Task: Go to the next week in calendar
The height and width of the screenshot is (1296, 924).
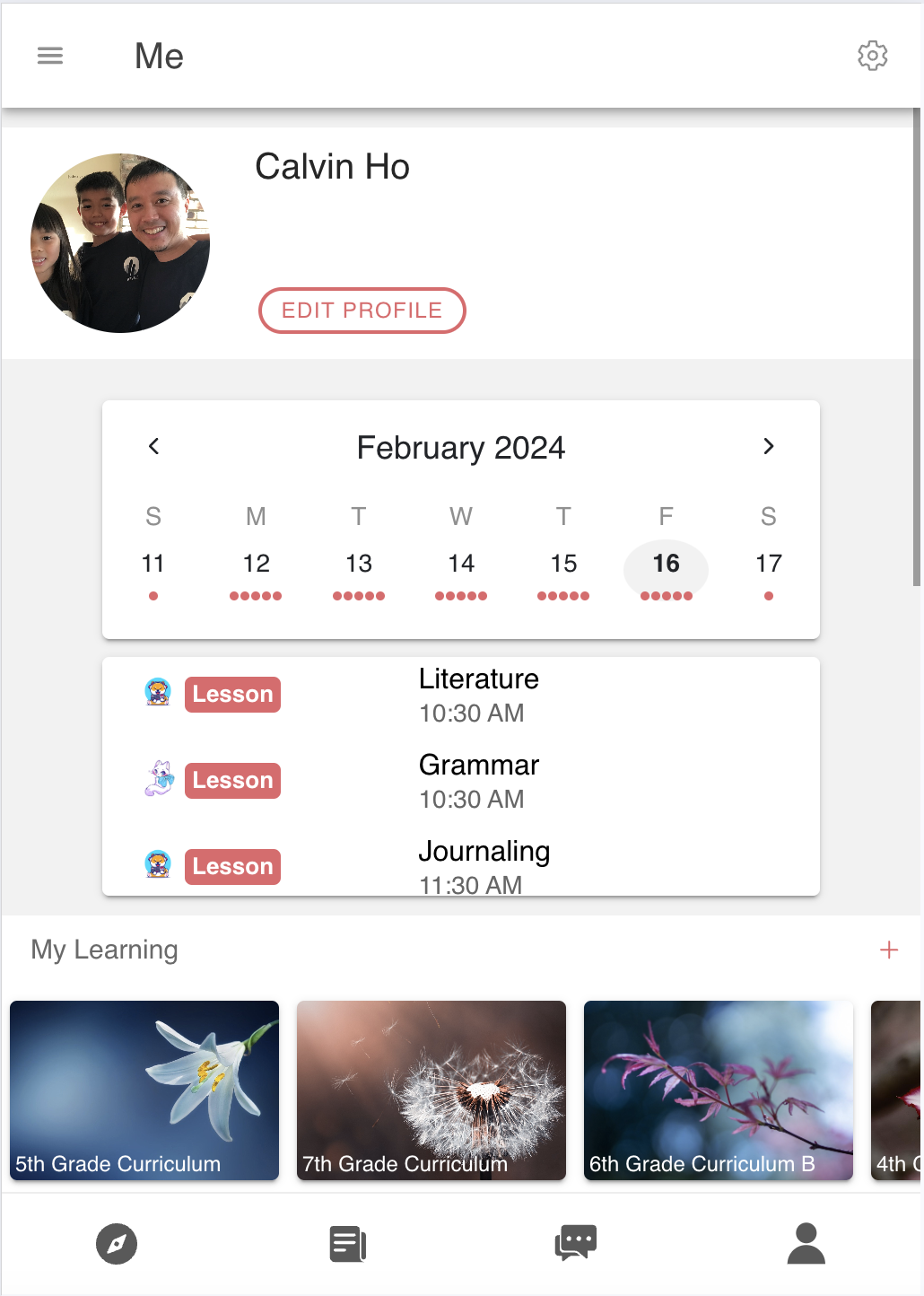Action: point(768,446)
